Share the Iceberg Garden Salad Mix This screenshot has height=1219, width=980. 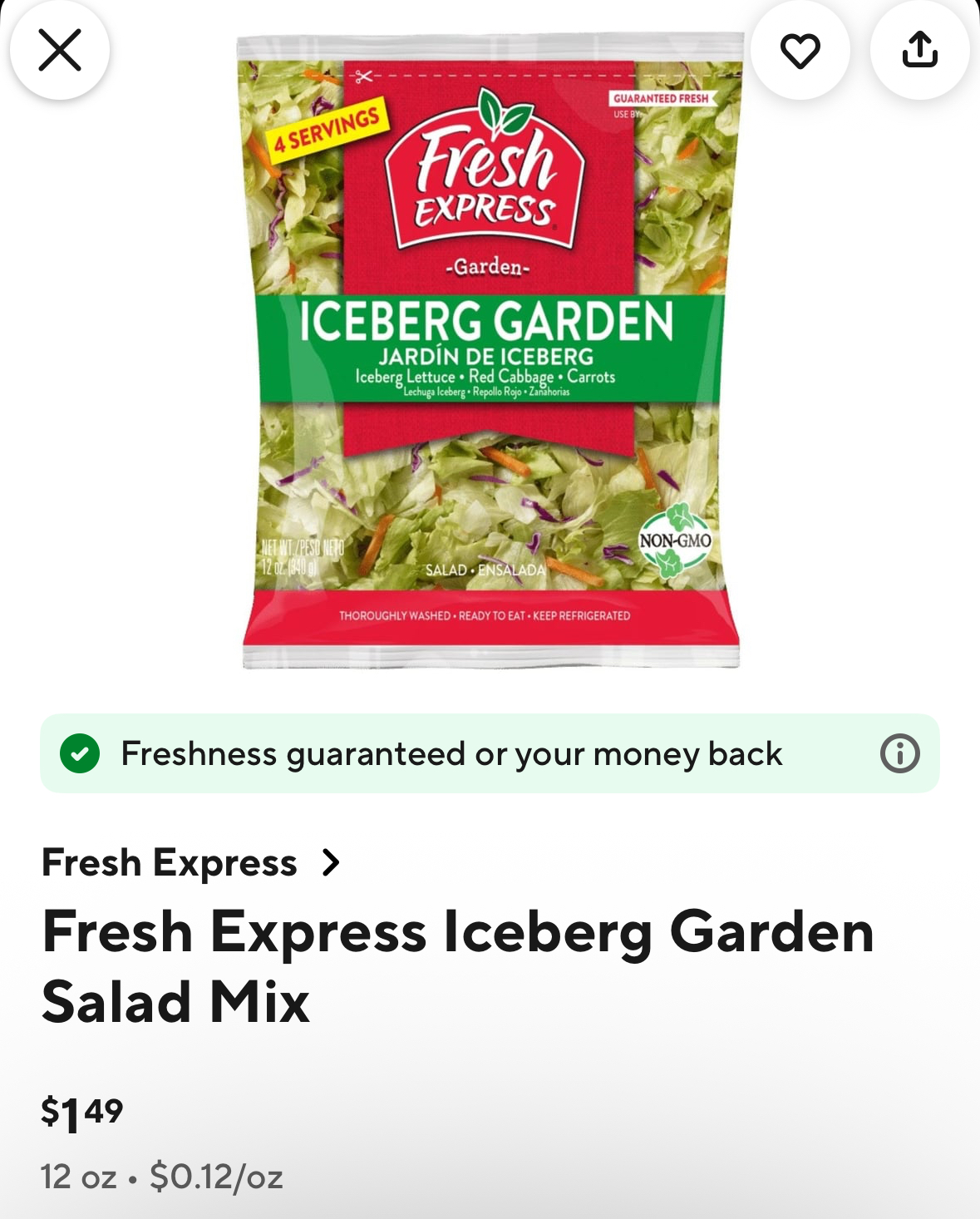coord(919,50)
